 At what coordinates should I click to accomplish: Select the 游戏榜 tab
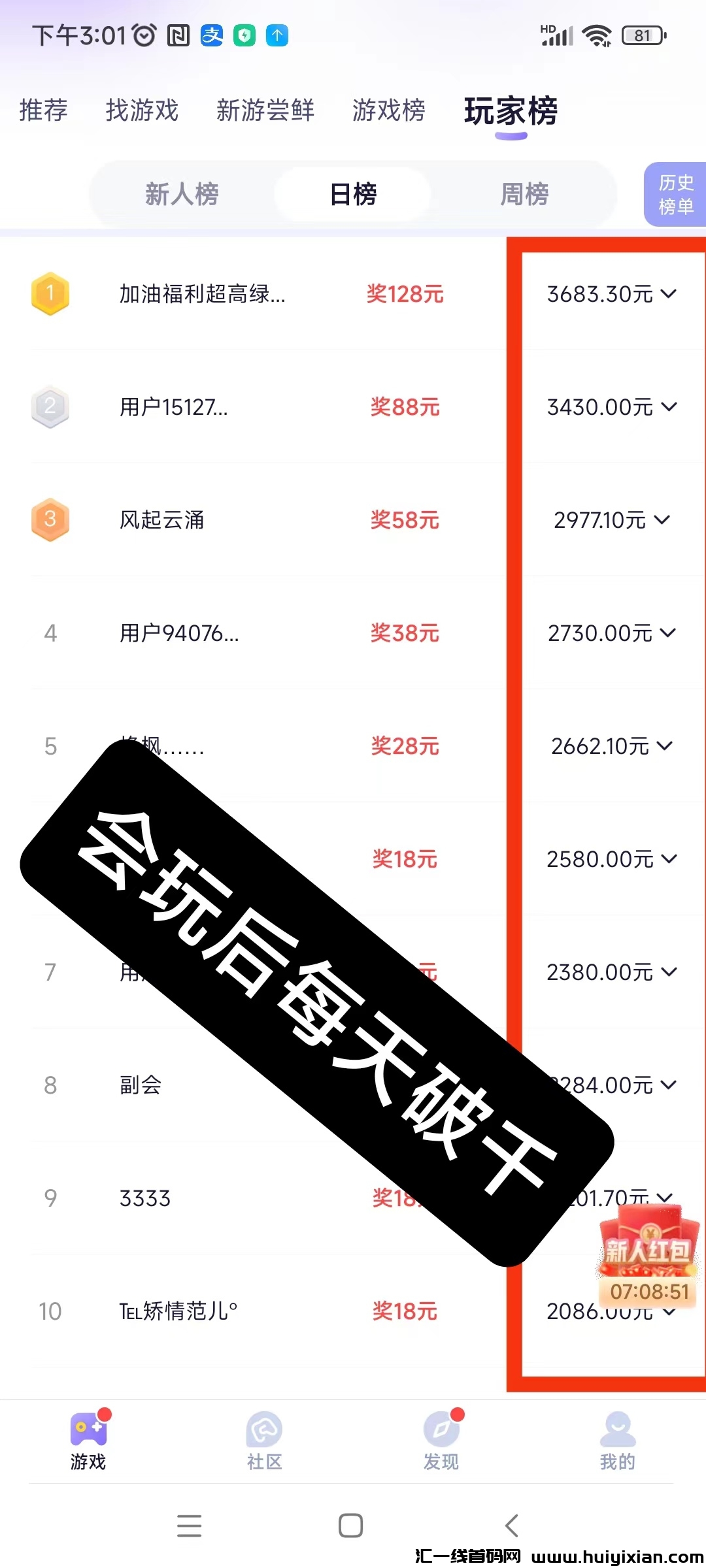tap(389, 110)
